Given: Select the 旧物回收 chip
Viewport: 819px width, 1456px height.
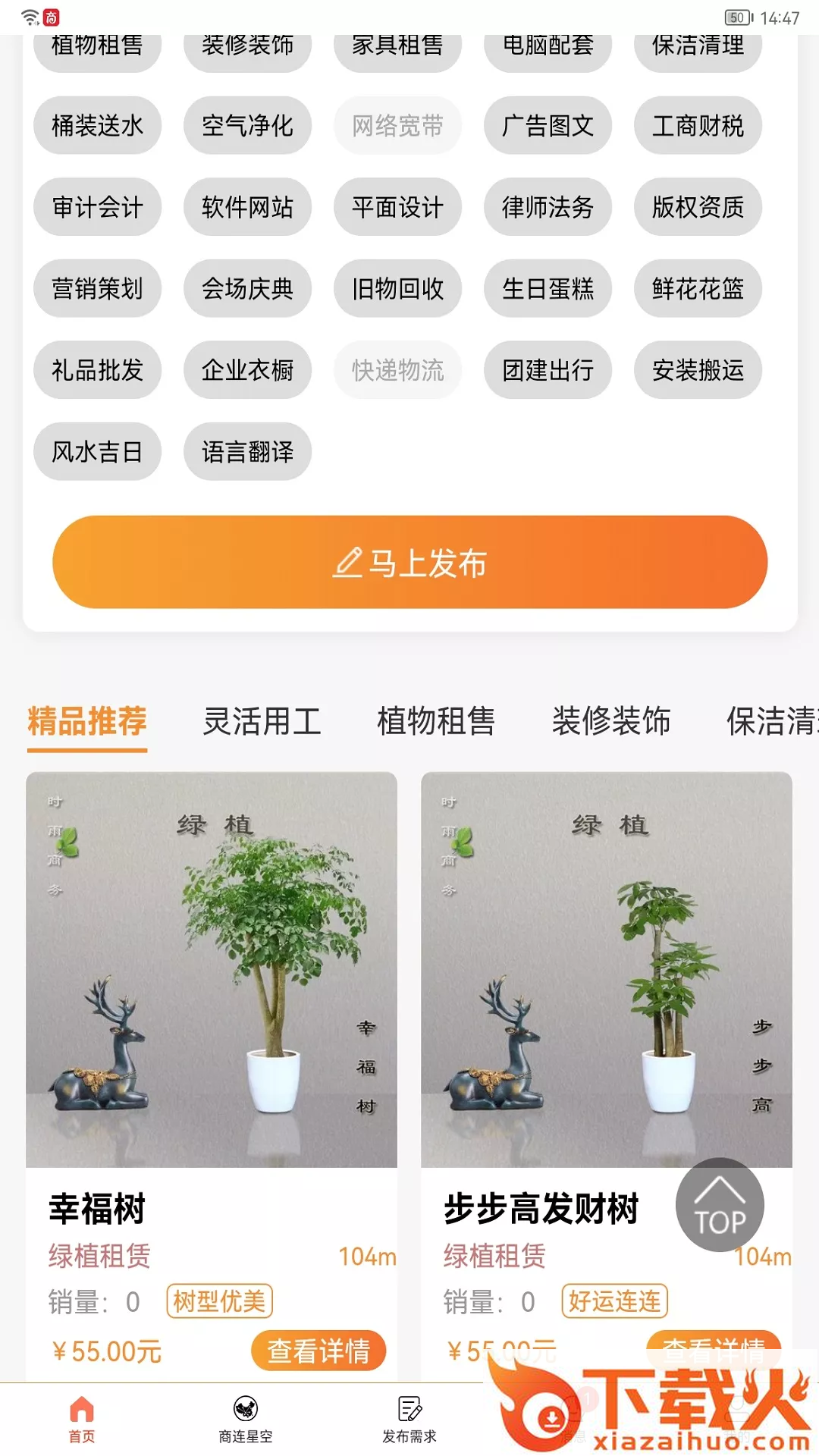Looking at the screenshot, I should coord(397,289).
